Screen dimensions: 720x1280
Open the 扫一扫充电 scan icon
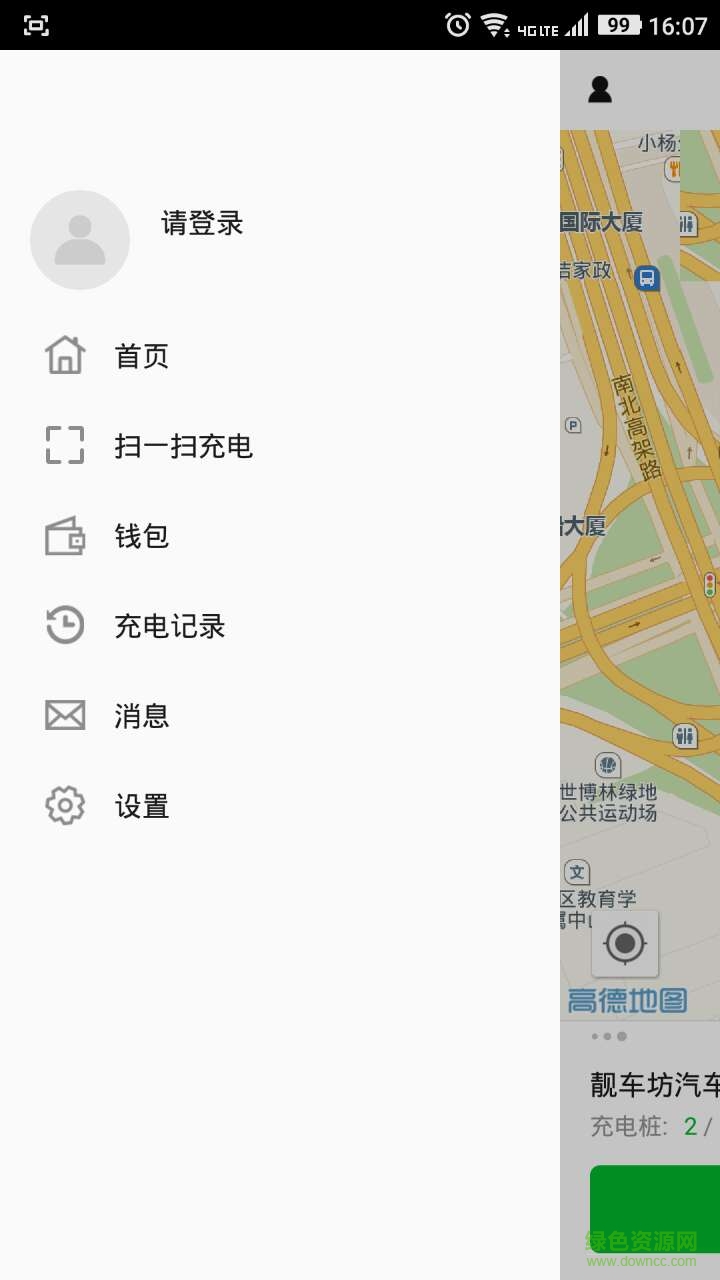64,445
